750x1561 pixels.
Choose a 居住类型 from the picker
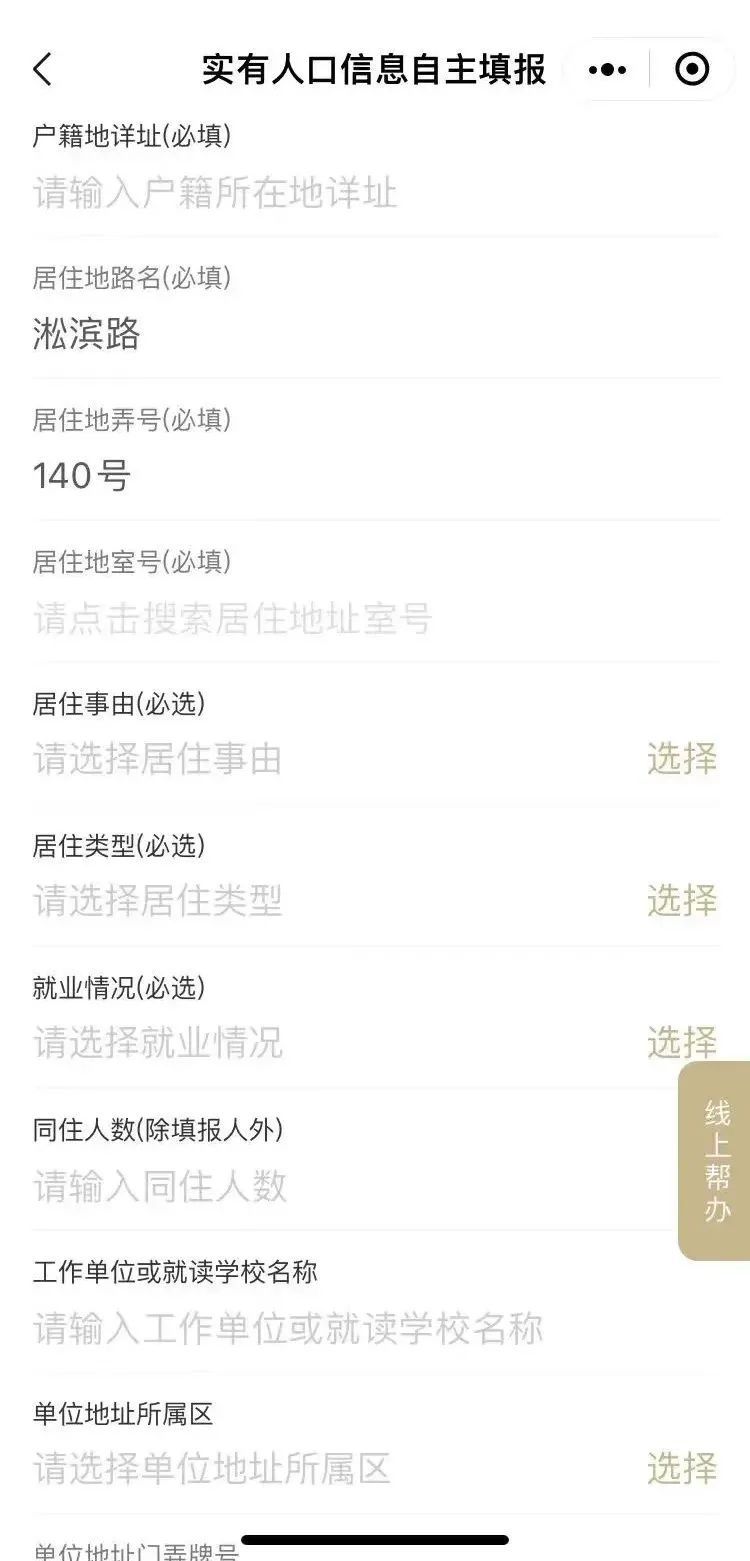point(681,902)
